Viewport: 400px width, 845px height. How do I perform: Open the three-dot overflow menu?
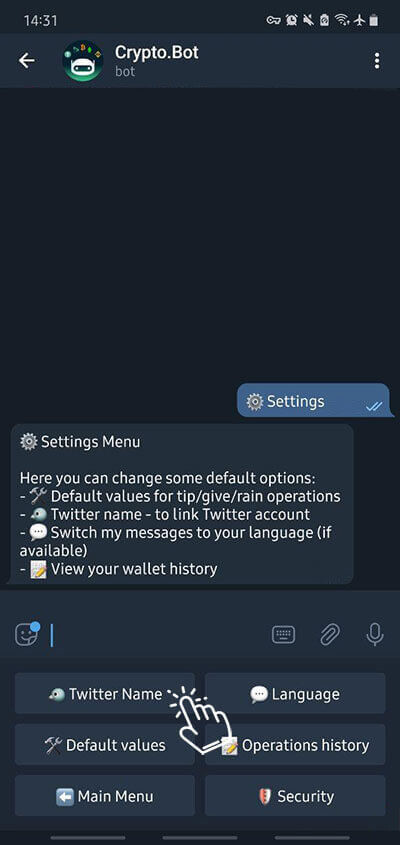point(377,61)
